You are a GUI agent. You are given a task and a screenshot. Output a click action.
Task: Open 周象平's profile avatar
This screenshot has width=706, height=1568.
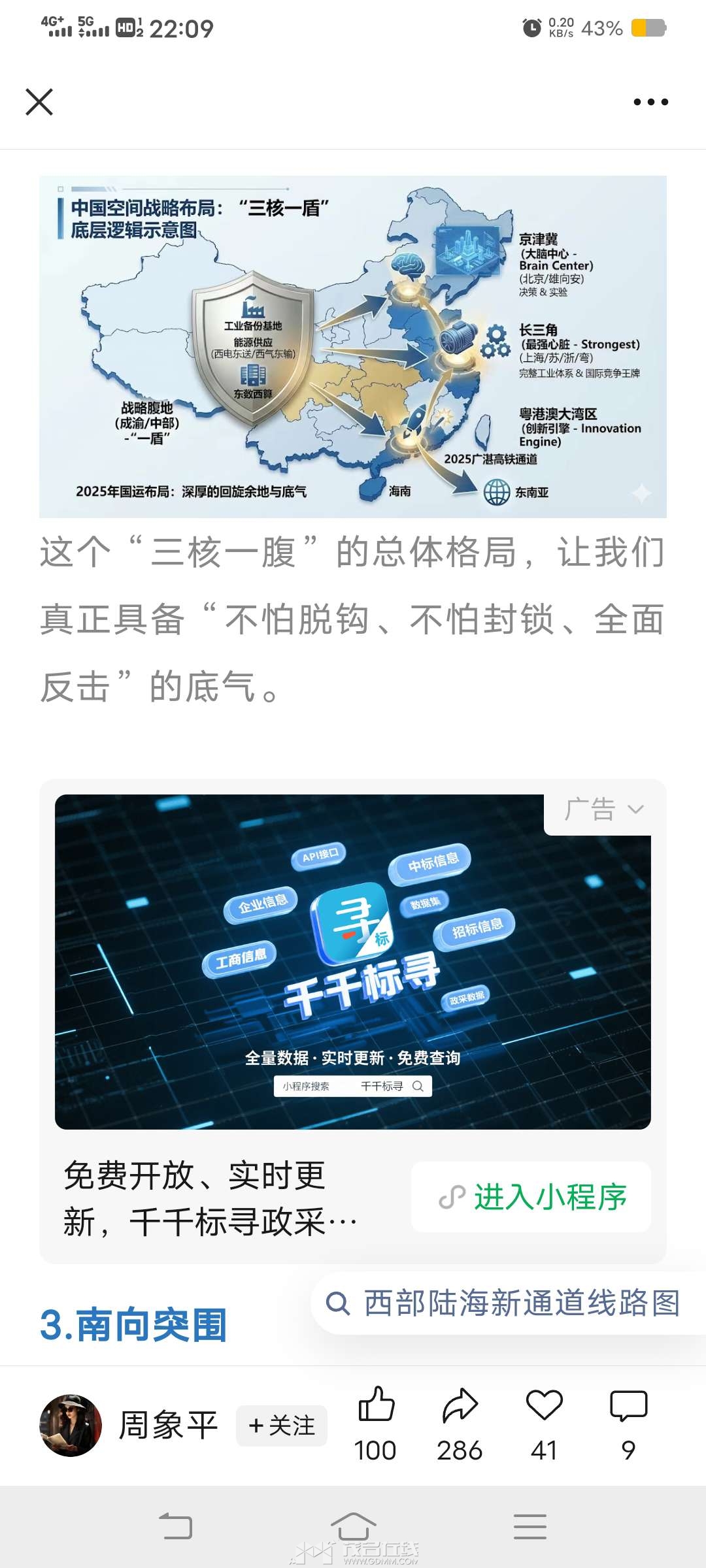coord(71,1425)
